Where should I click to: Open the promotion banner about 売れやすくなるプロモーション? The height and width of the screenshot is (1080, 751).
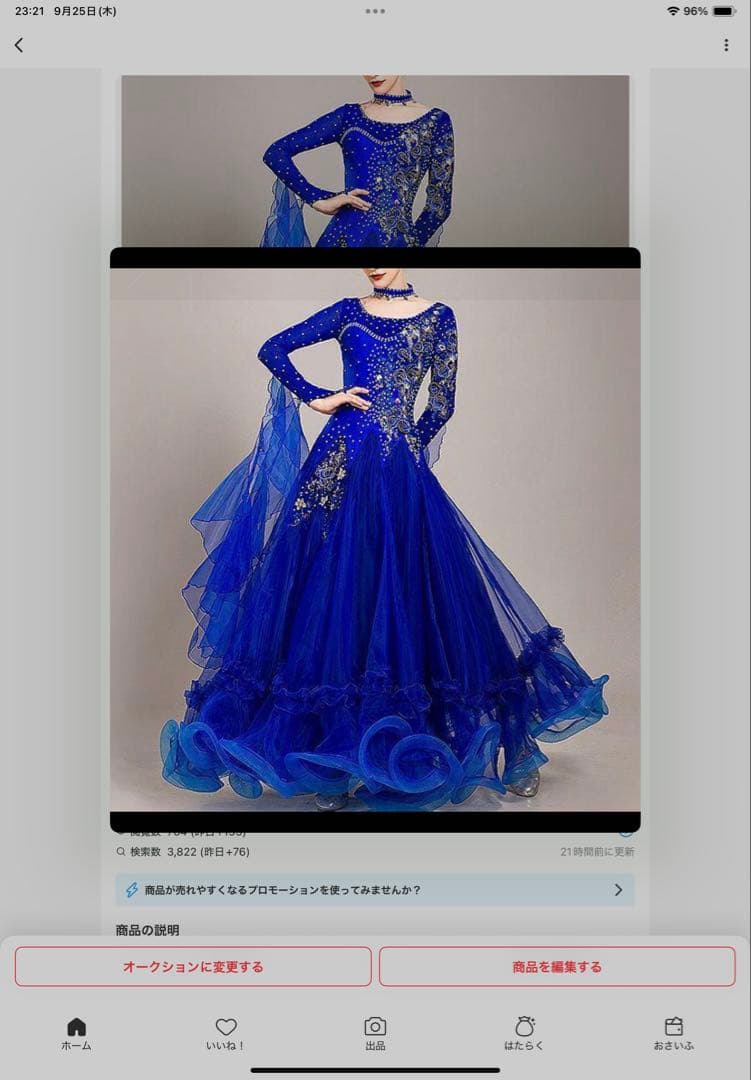click(x=374, y=890)
